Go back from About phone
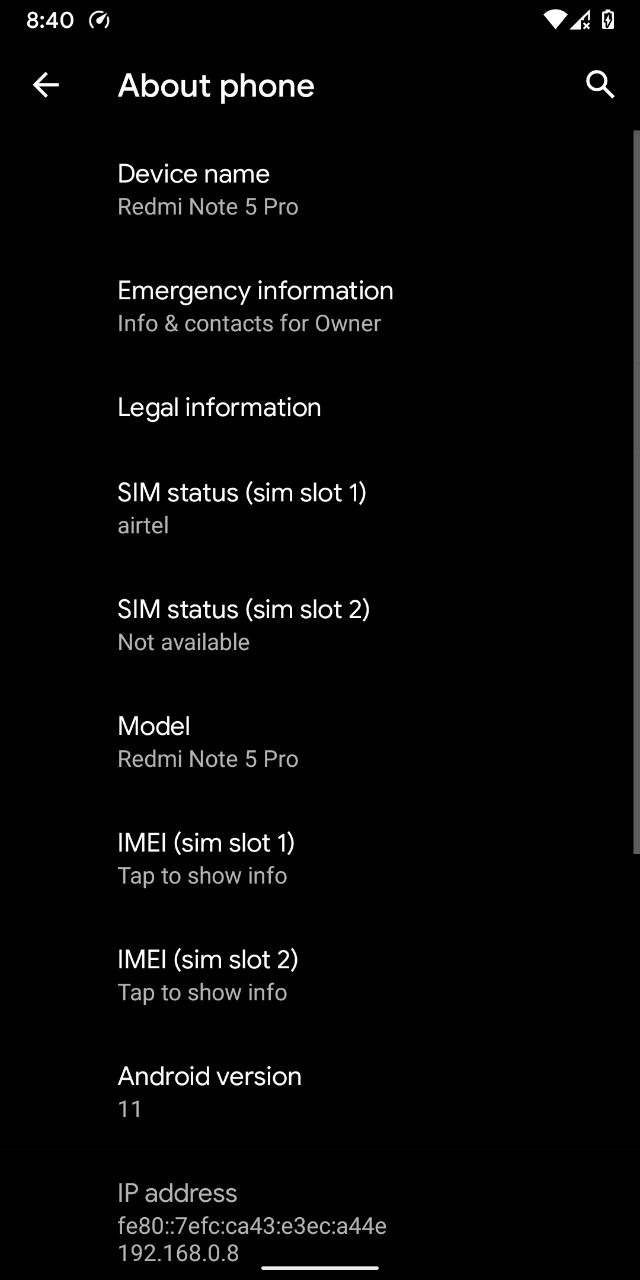 (46, 86)
